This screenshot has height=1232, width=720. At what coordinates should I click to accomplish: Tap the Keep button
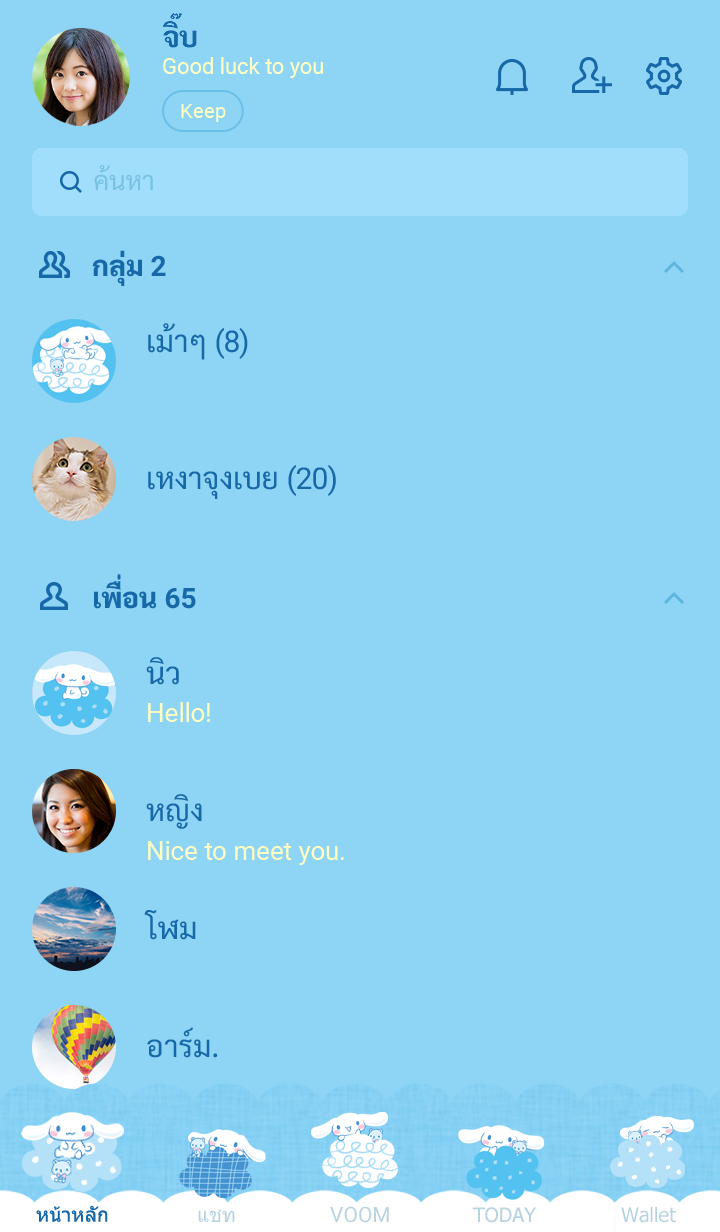coord(203,111)
